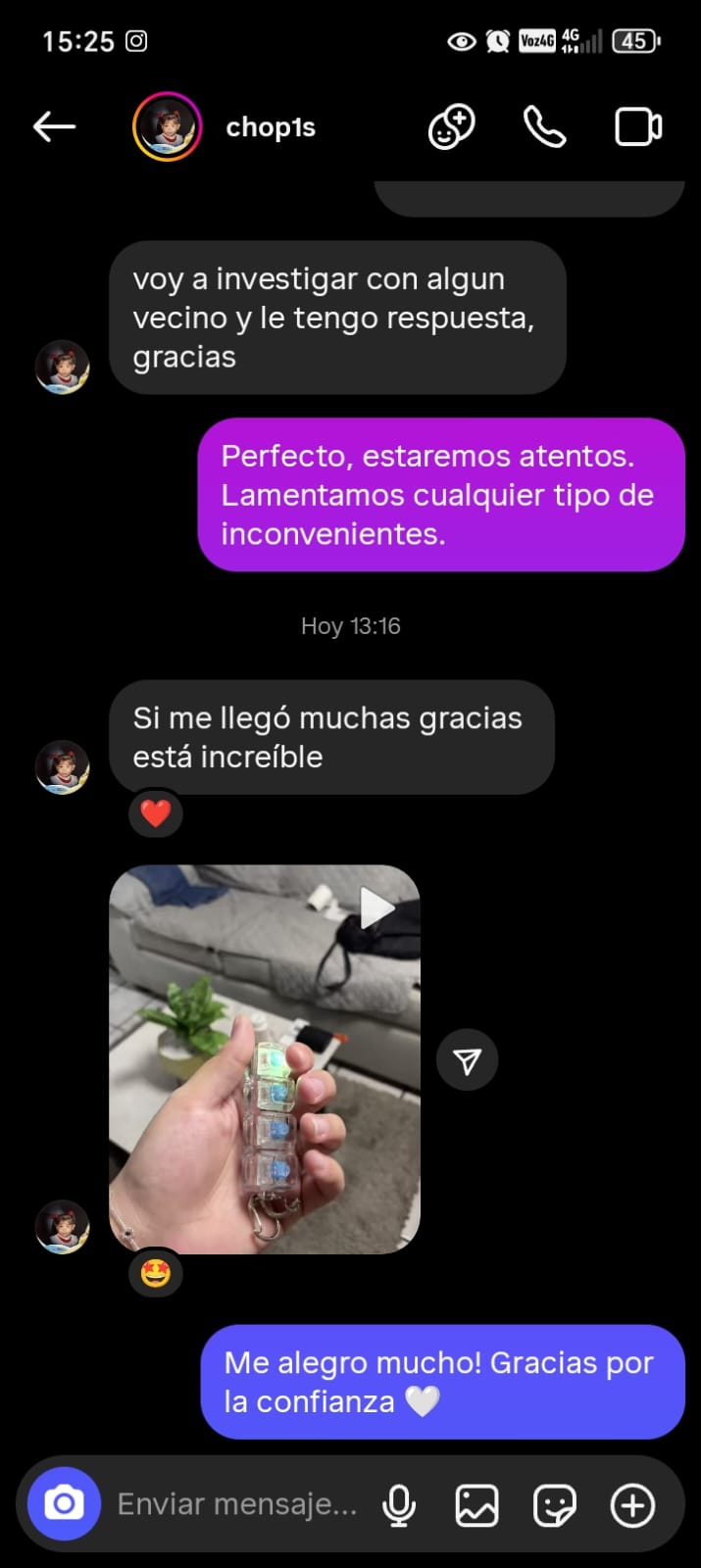Open more options with the plus icon
The image size is (701, 1568).
632,1505
